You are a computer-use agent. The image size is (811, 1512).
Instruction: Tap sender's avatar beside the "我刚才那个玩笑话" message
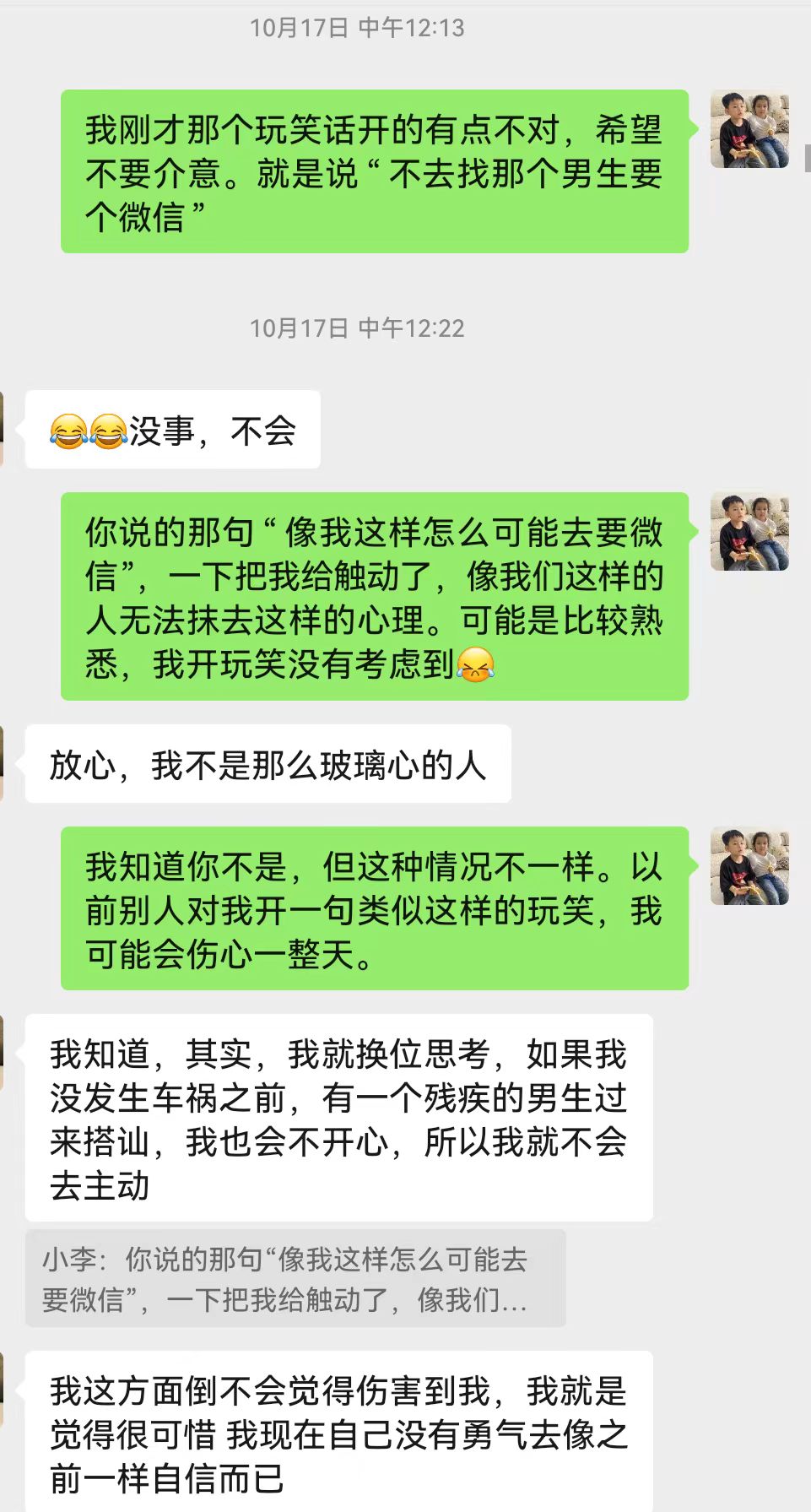click(x=749, y=129)
